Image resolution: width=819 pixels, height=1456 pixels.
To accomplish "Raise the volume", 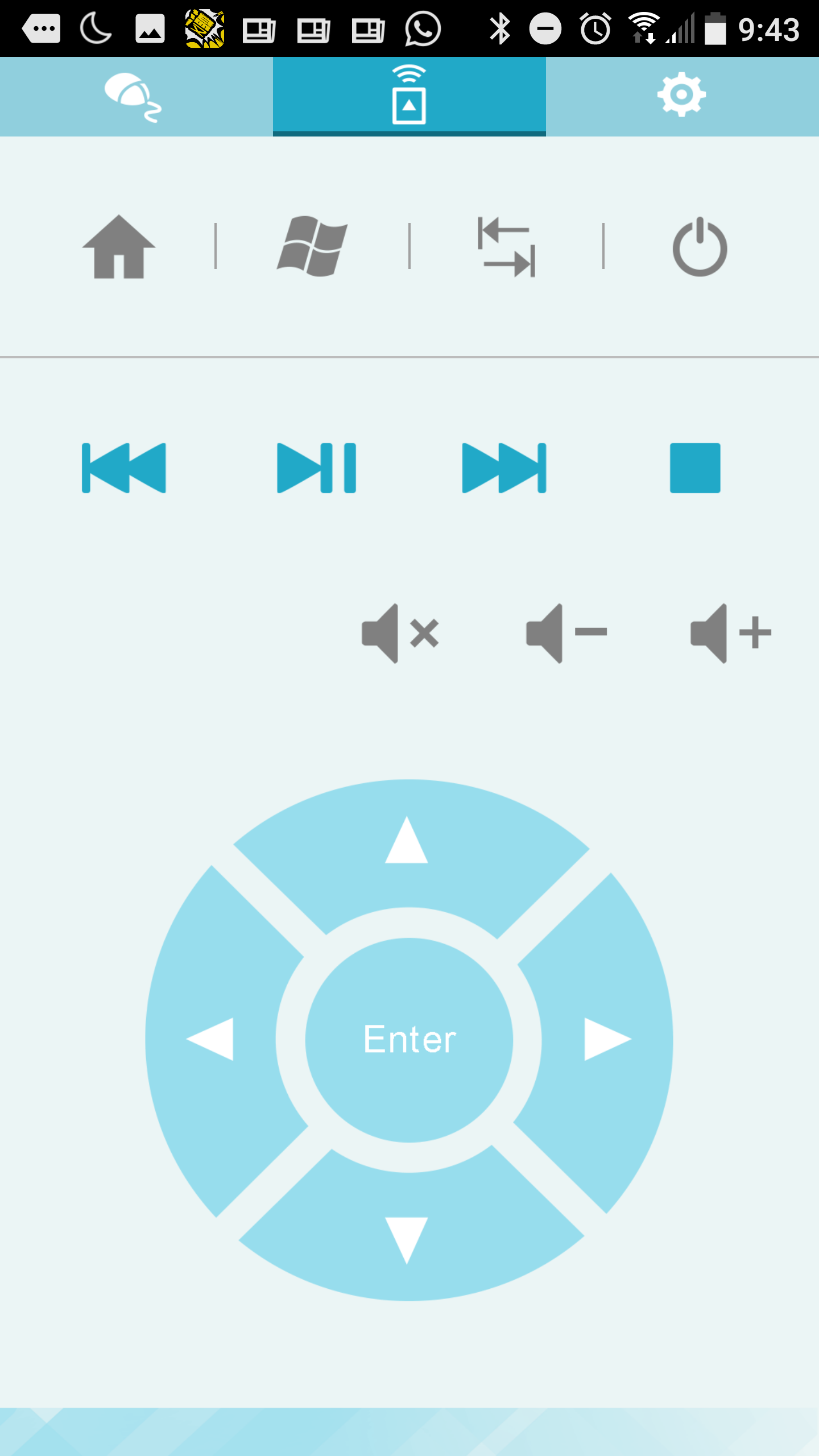I will click(x=731, y=634).
